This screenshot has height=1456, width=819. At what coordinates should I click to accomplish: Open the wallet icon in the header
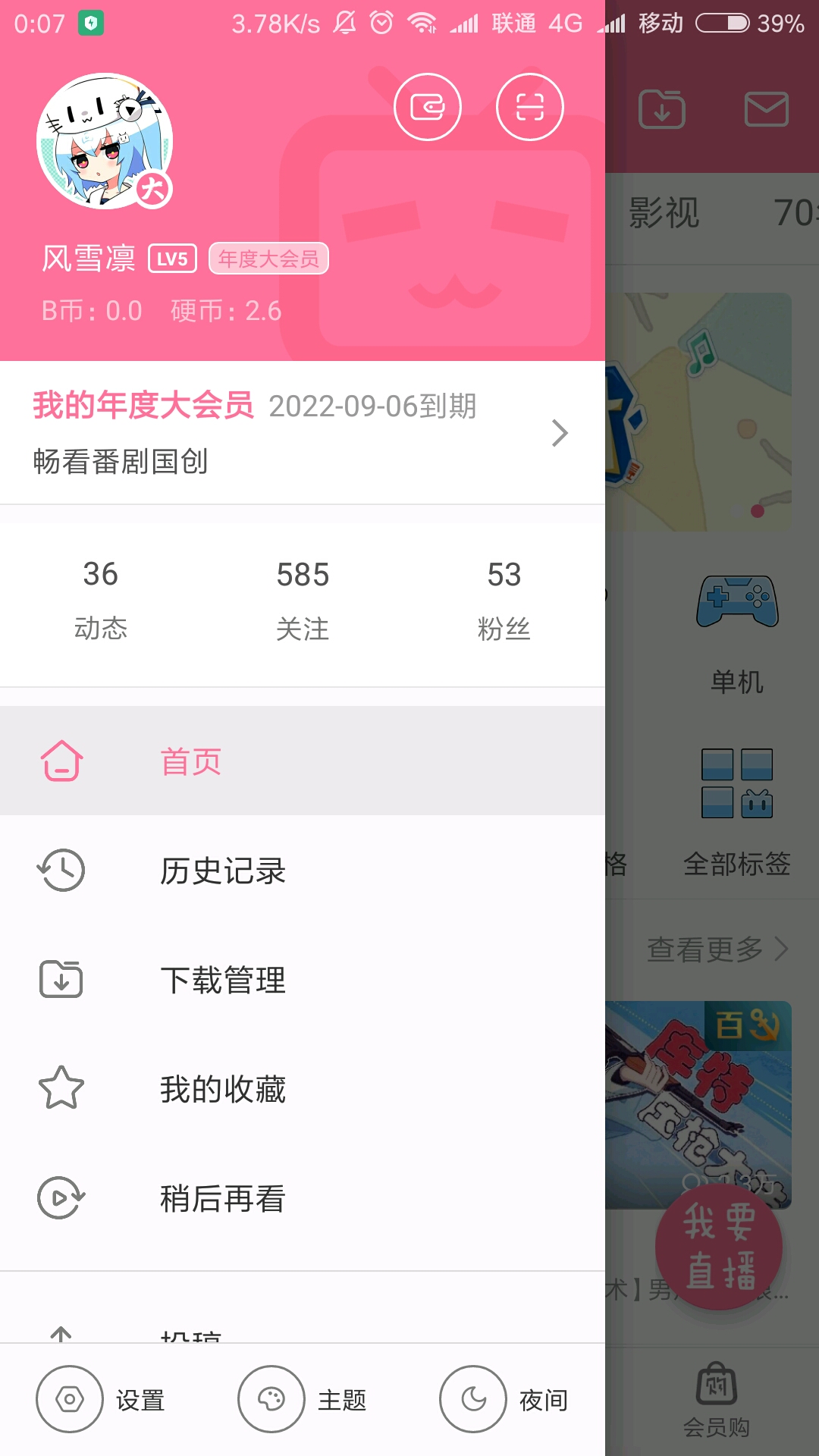427,107
